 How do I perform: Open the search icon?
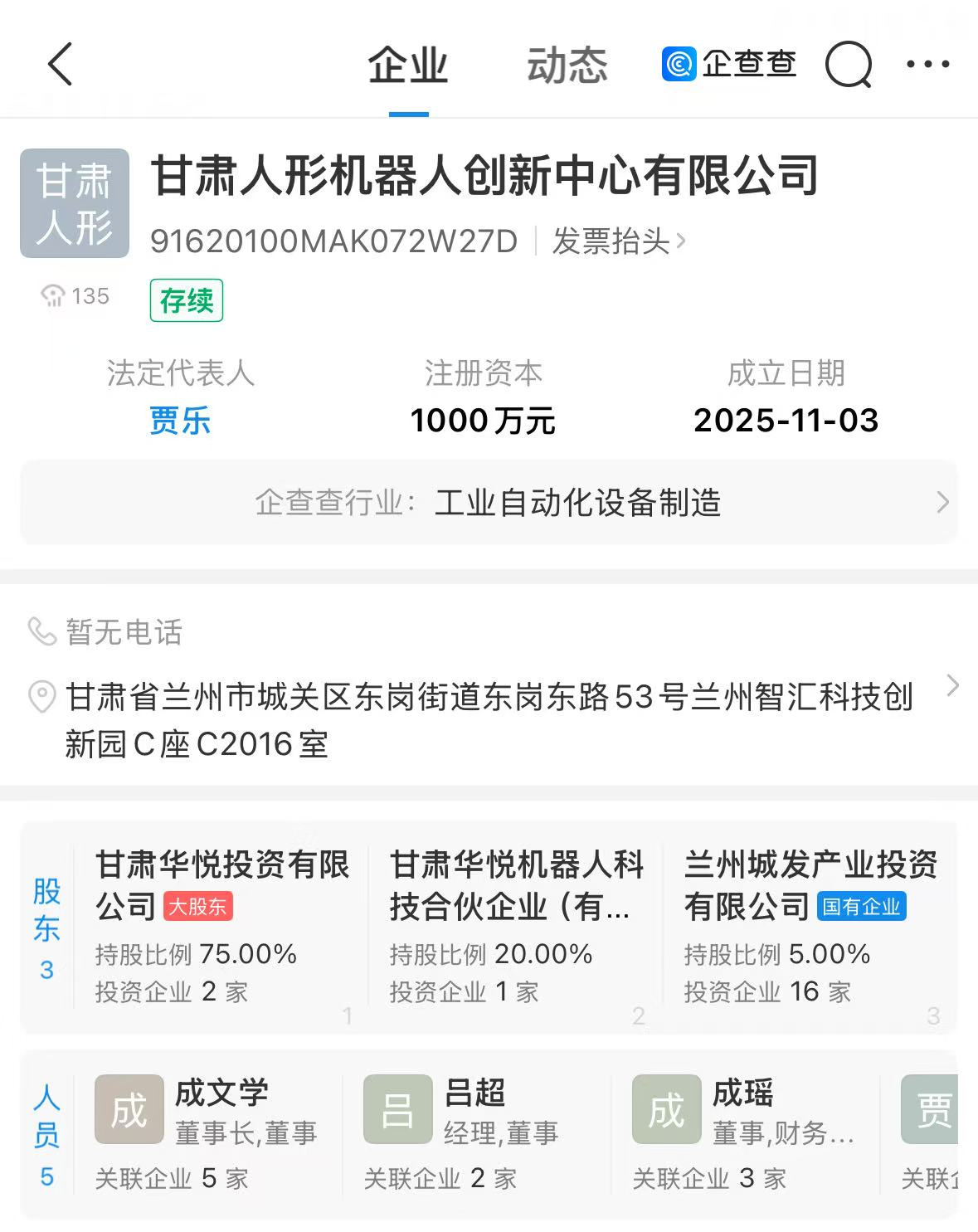click(849, 65)
